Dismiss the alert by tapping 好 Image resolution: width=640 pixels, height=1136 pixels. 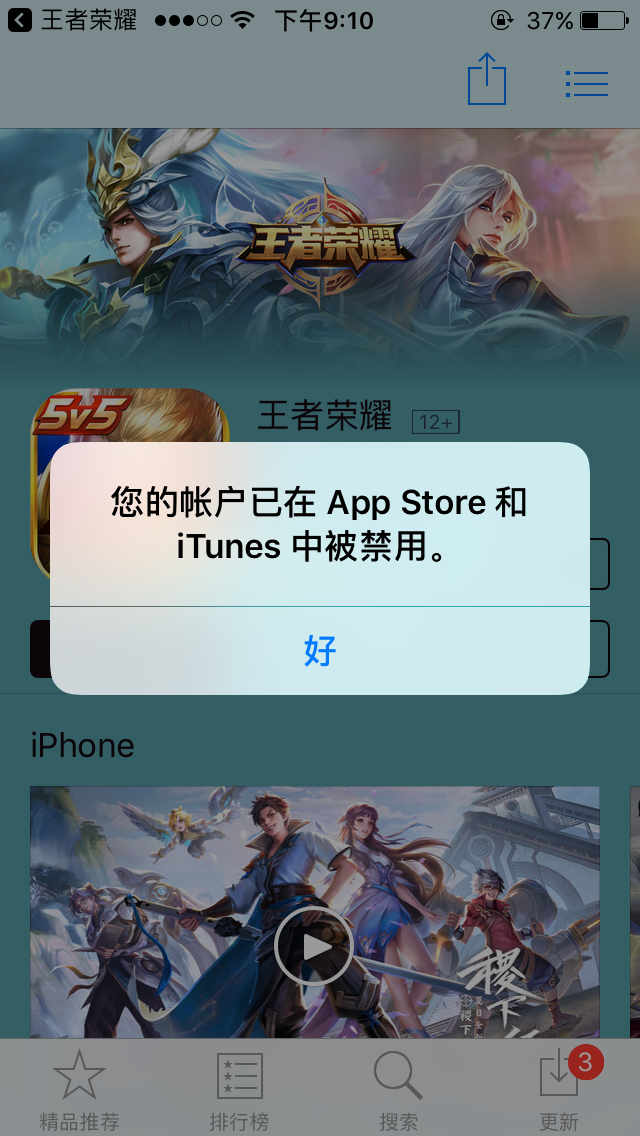pyautogui.click(x=320, y=651)
